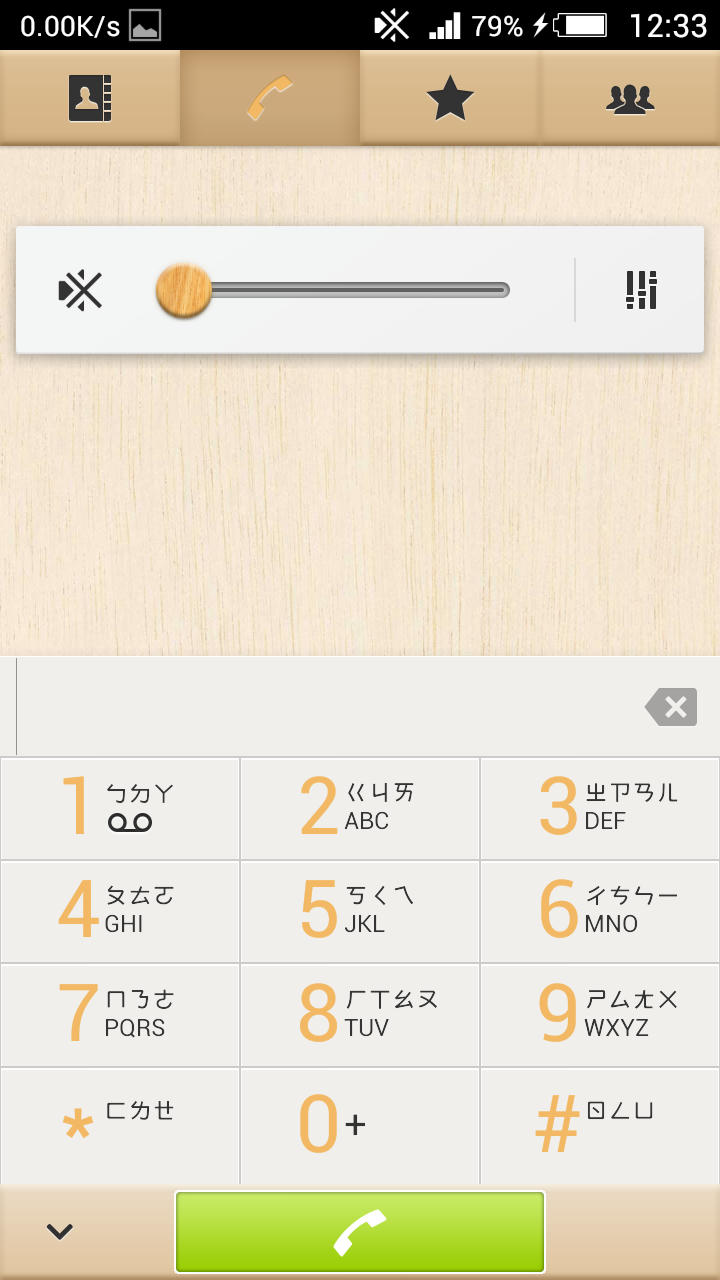
Task: Tap the silent-mode icon in the volume panel
Action: [x=81, y=290]
